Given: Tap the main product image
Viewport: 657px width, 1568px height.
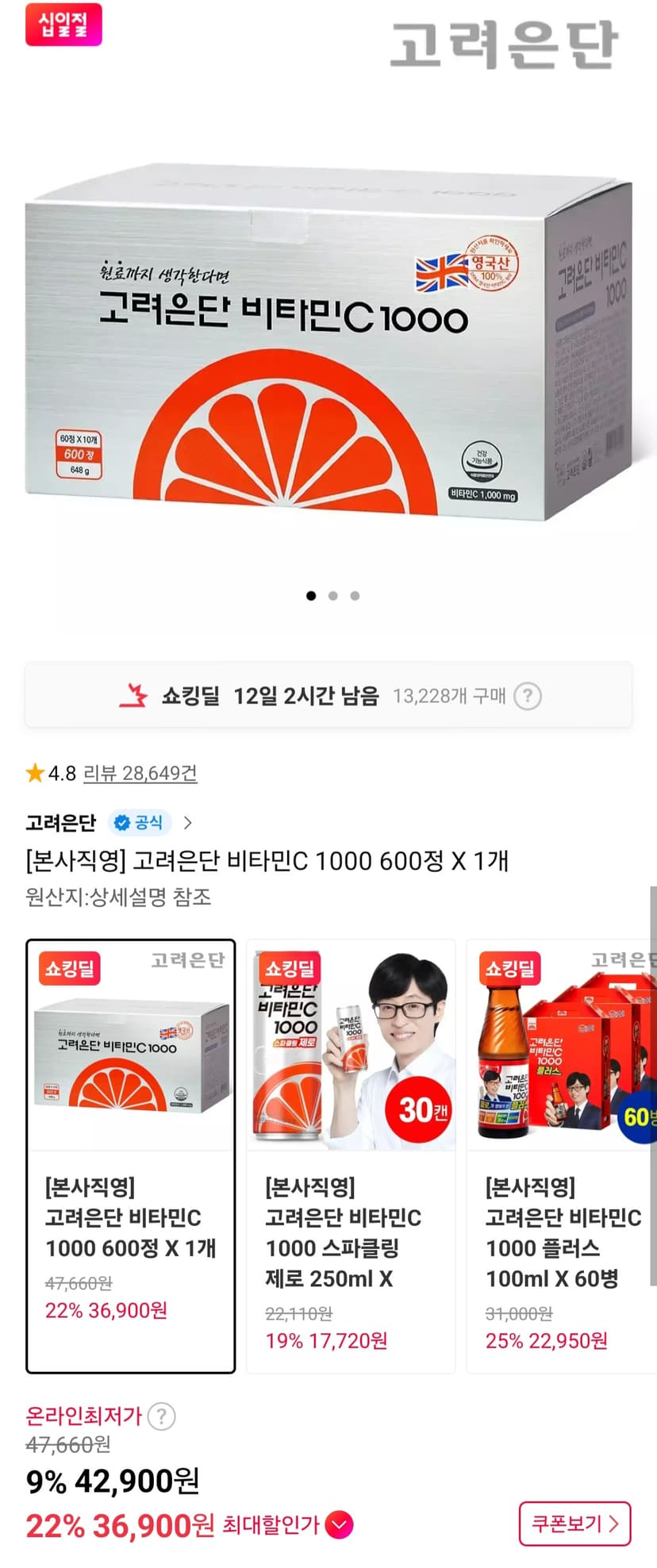Looking at the screenshot, I should [x=328, y=341].
